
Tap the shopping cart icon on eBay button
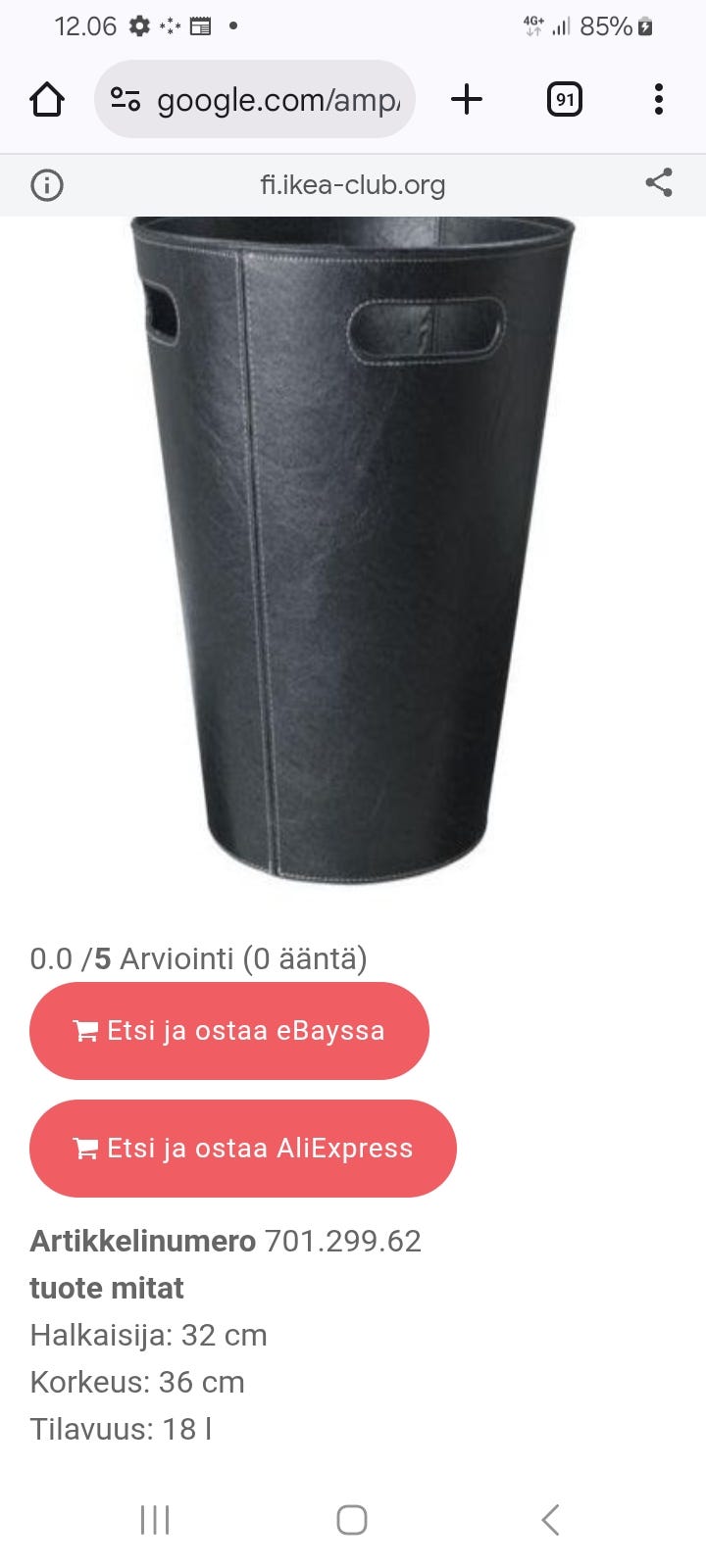pos(85,1030)
